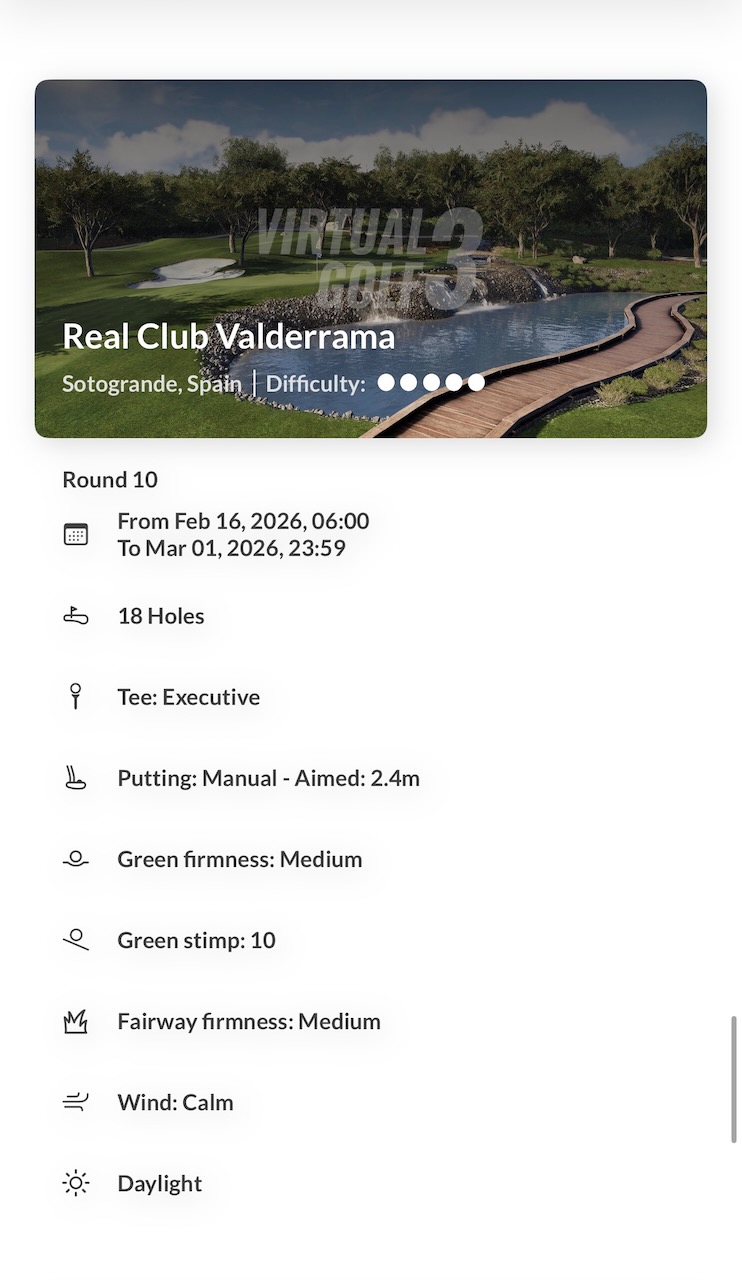Viewport: 742px width, 1280px height.
Task: Click the fifth difficulty rating dot
Action: (475, 382)
